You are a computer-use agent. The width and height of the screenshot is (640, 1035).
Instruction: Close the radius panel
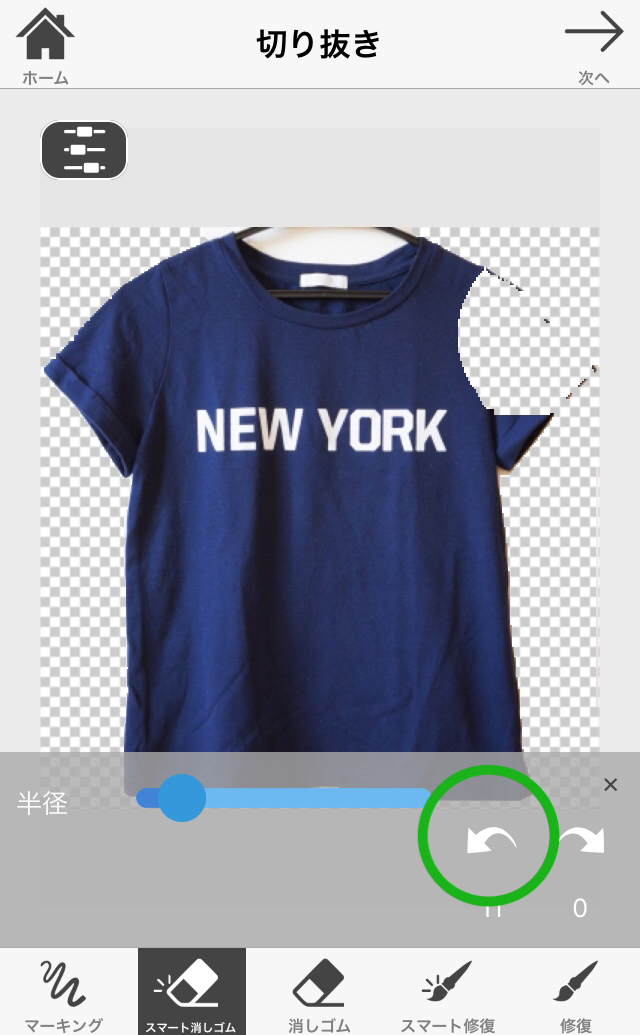point(611,785)
